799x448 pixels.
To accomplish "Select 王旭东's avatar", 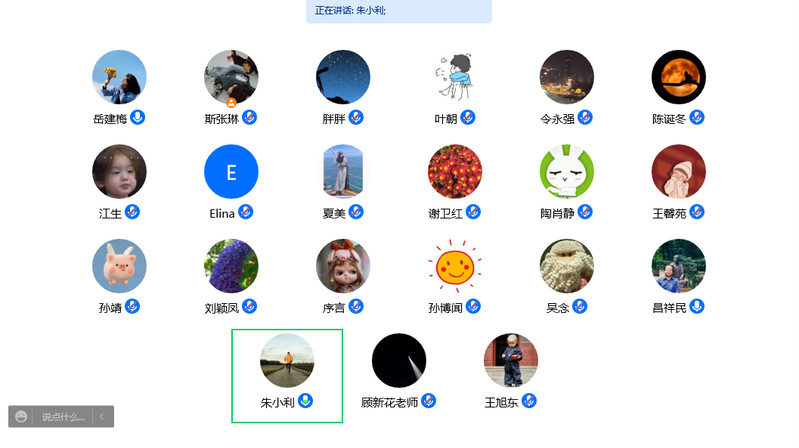I will [x=511, y=361].
